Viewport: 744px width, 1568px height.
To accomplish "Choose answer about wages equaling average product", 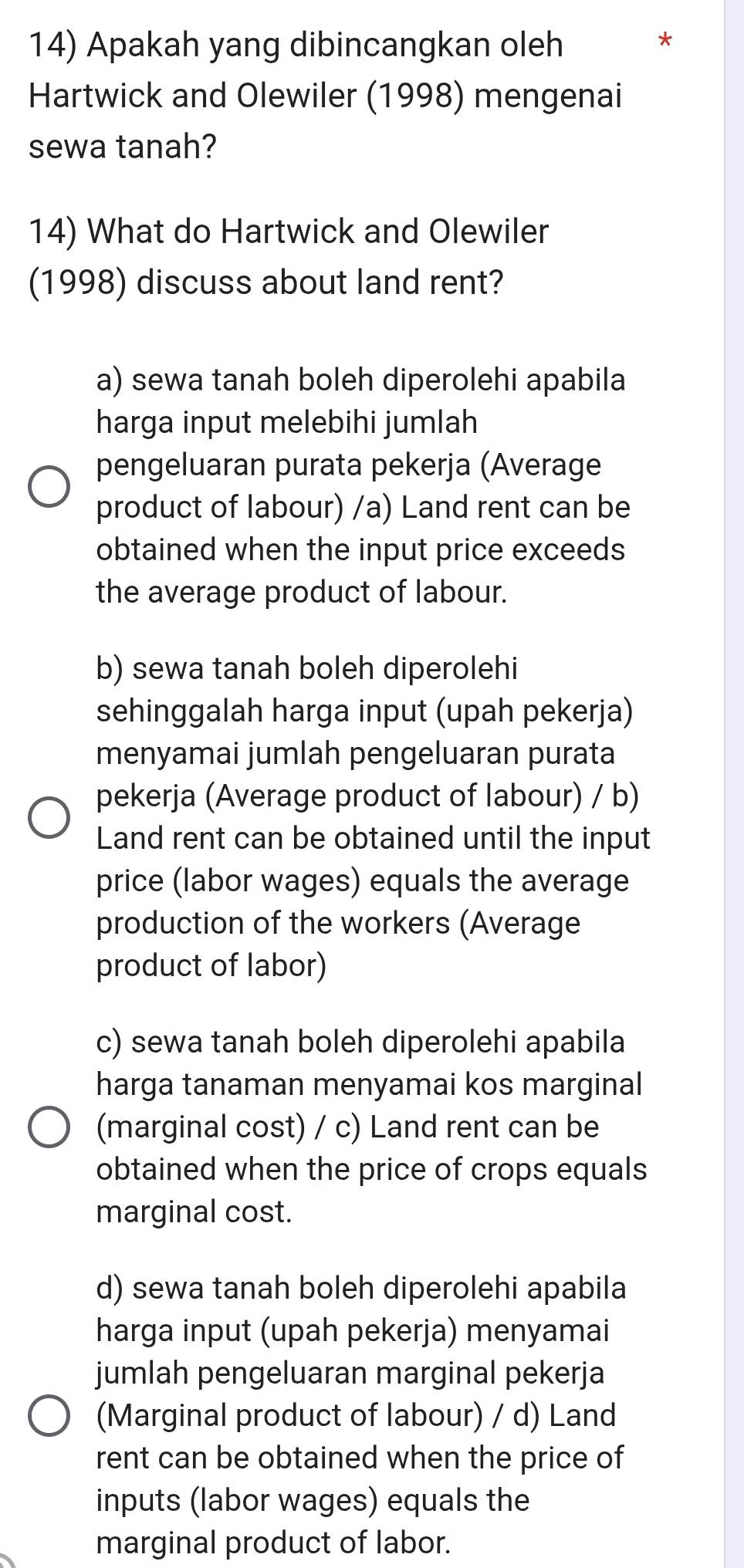I will point(49,816).
